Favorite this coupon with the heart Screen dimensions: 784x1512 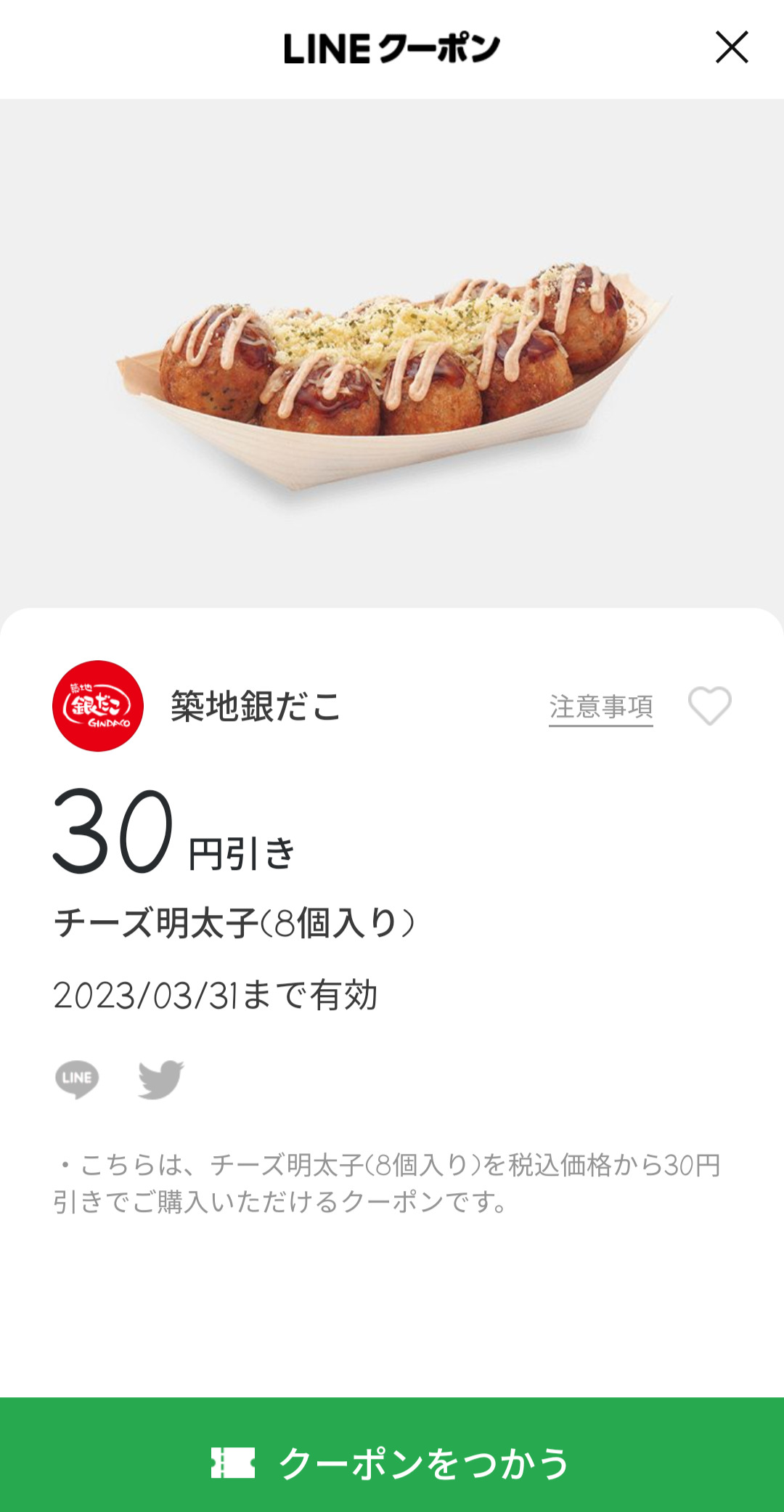point(709,706)
